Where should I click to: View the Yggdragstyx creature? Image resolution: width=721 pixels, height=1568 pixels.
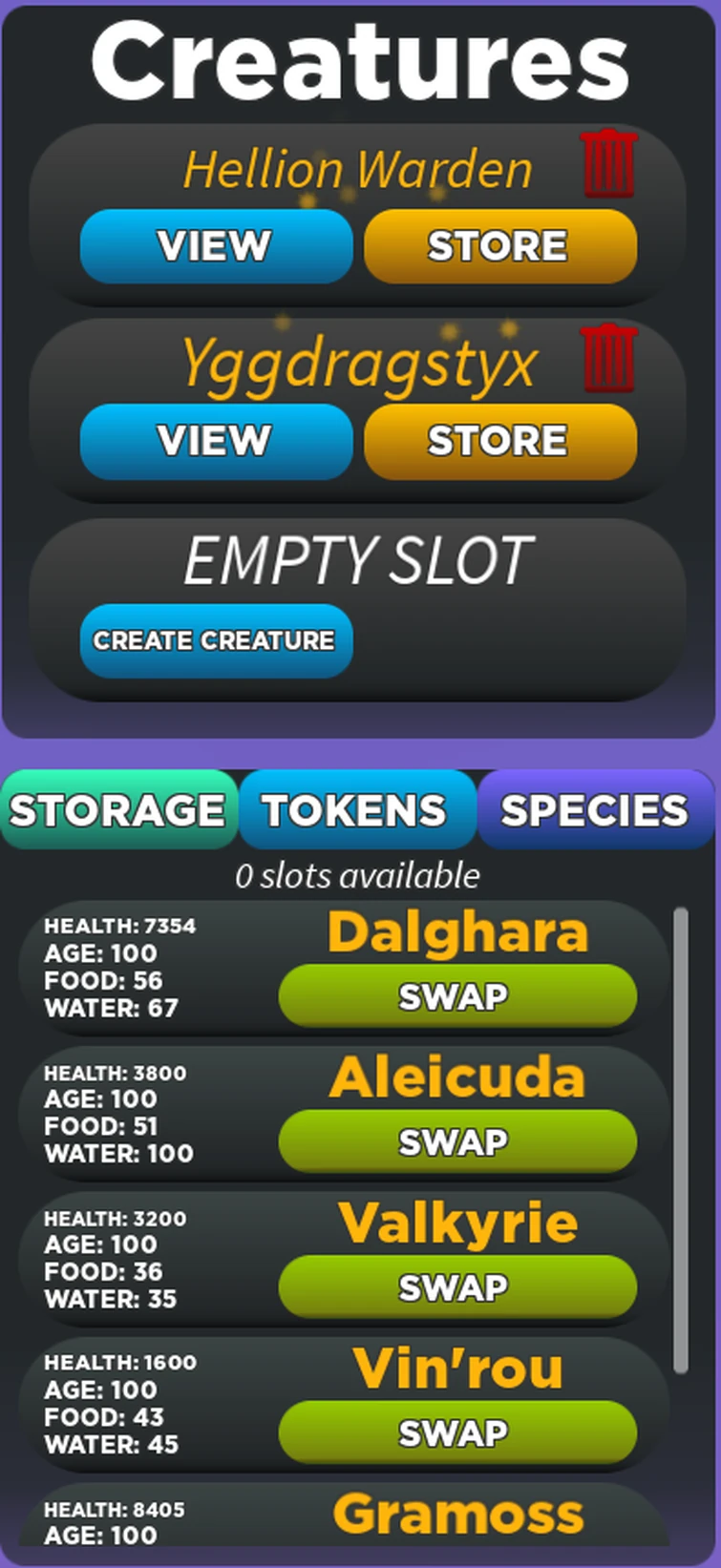point(216,441)
